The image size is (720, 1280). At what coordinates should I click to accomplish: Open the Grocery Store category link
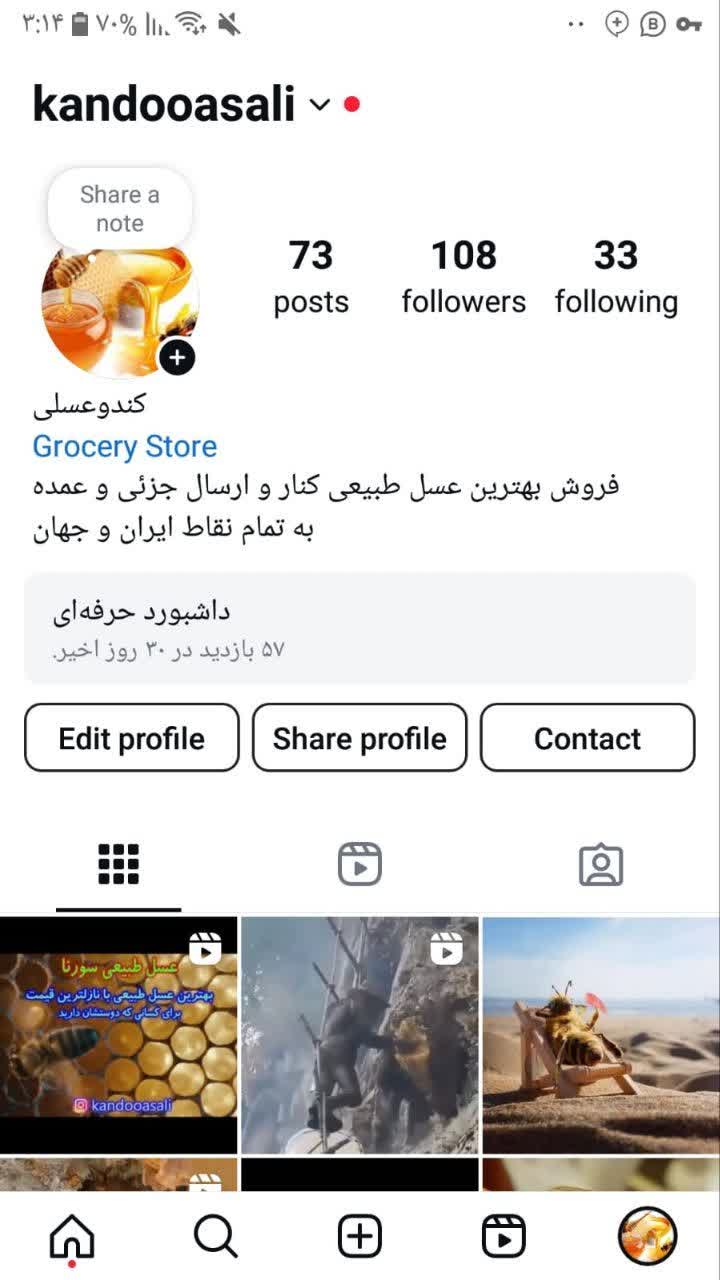[x=124, y=446]
